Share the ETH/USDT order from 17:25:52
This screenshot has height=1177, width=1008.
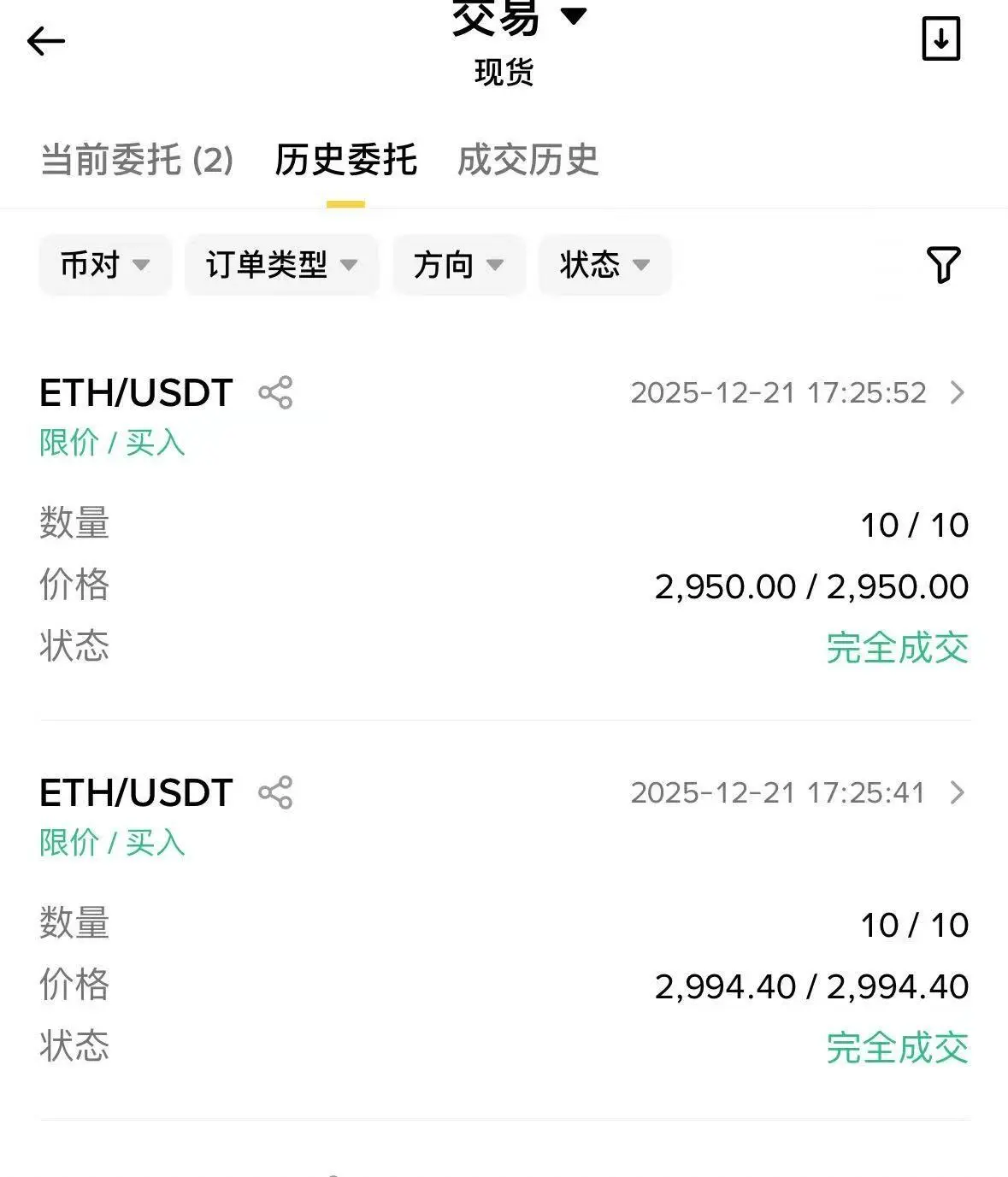click(x=275, y=392)
